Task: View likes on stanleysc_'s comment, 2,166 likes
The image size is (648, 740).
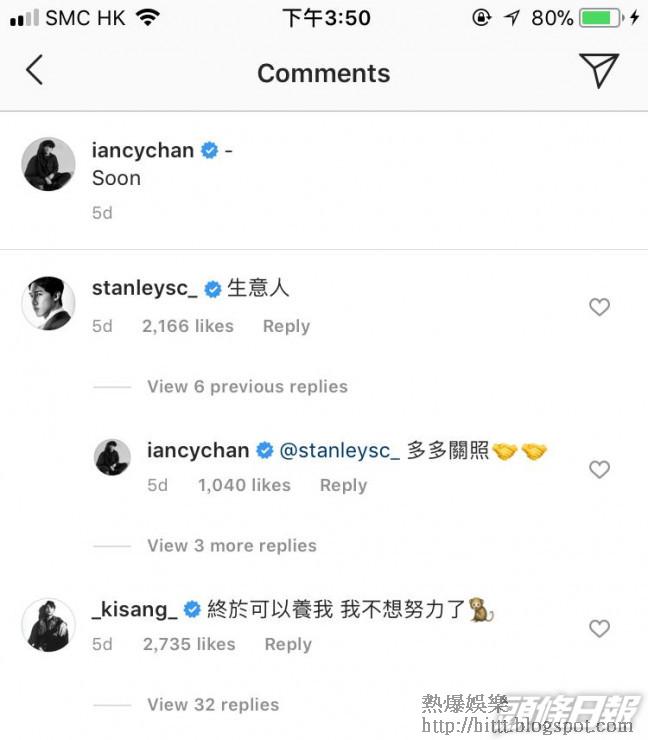Action: (x=188, y=326)
